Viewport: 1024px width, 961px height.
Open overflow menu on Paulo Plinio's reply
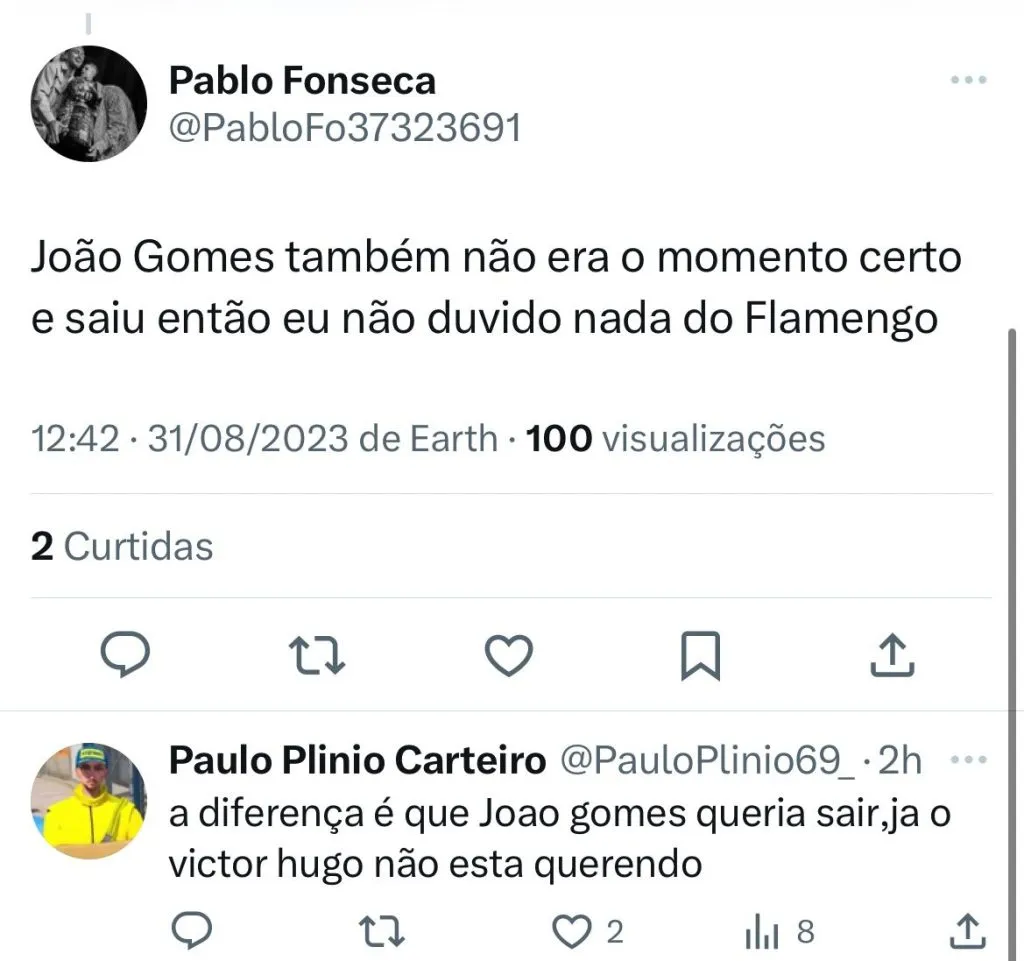(x=967, y=761)
